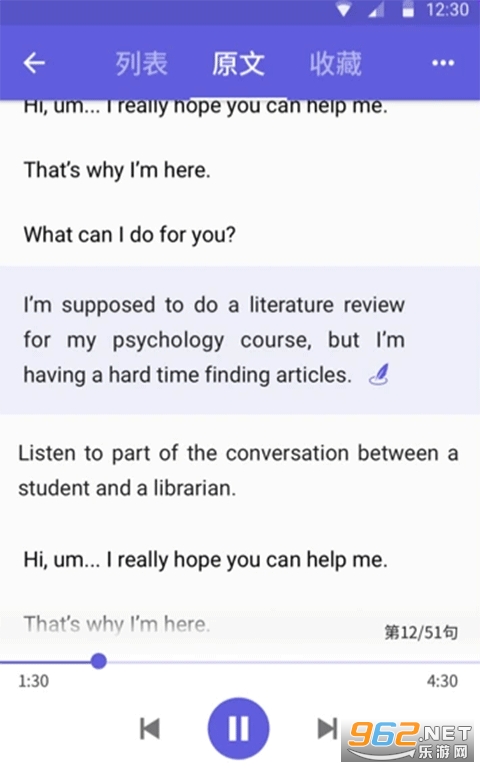Tap the playback progress slider
This screenshot has height=768, width=480.
click(x=240, y=661)
